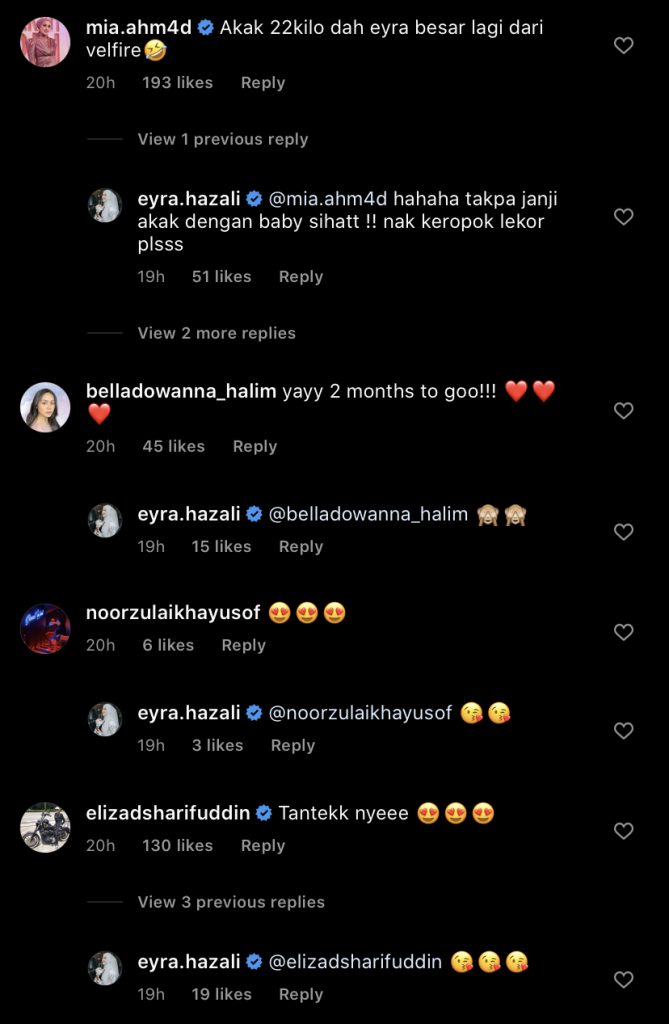Like eyra.hazali's reply to @noorzulaikhayusof
Image resolution: width=669 pixels, height=1024 pixels.
[x=623, y=731]
